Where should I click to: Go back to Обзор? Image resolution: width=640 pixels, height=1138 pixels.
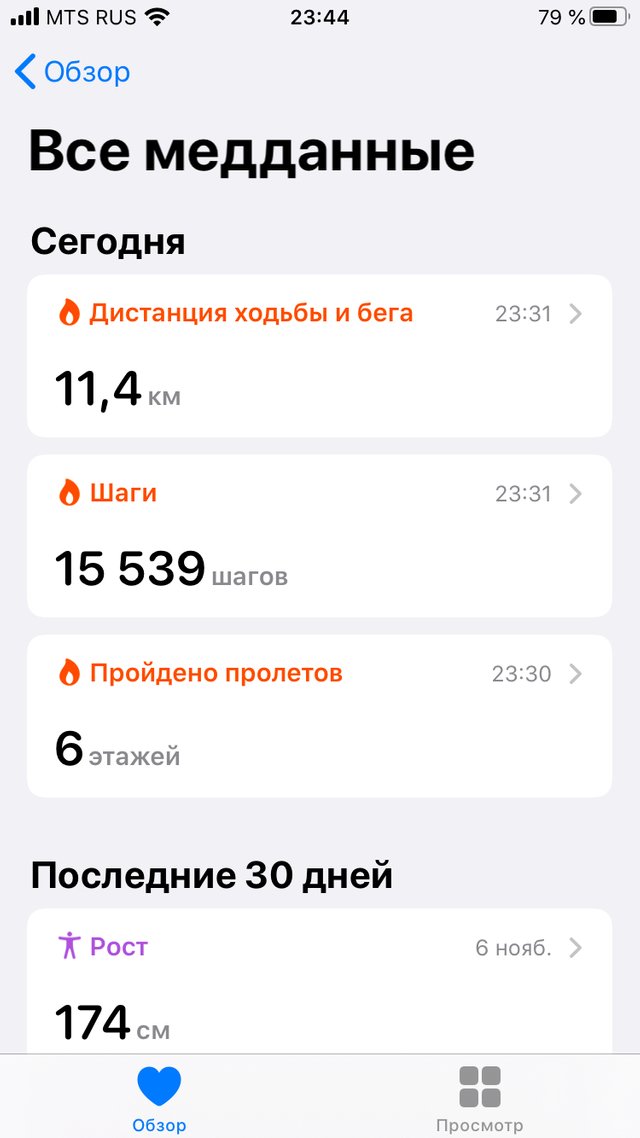coord(73,73)
